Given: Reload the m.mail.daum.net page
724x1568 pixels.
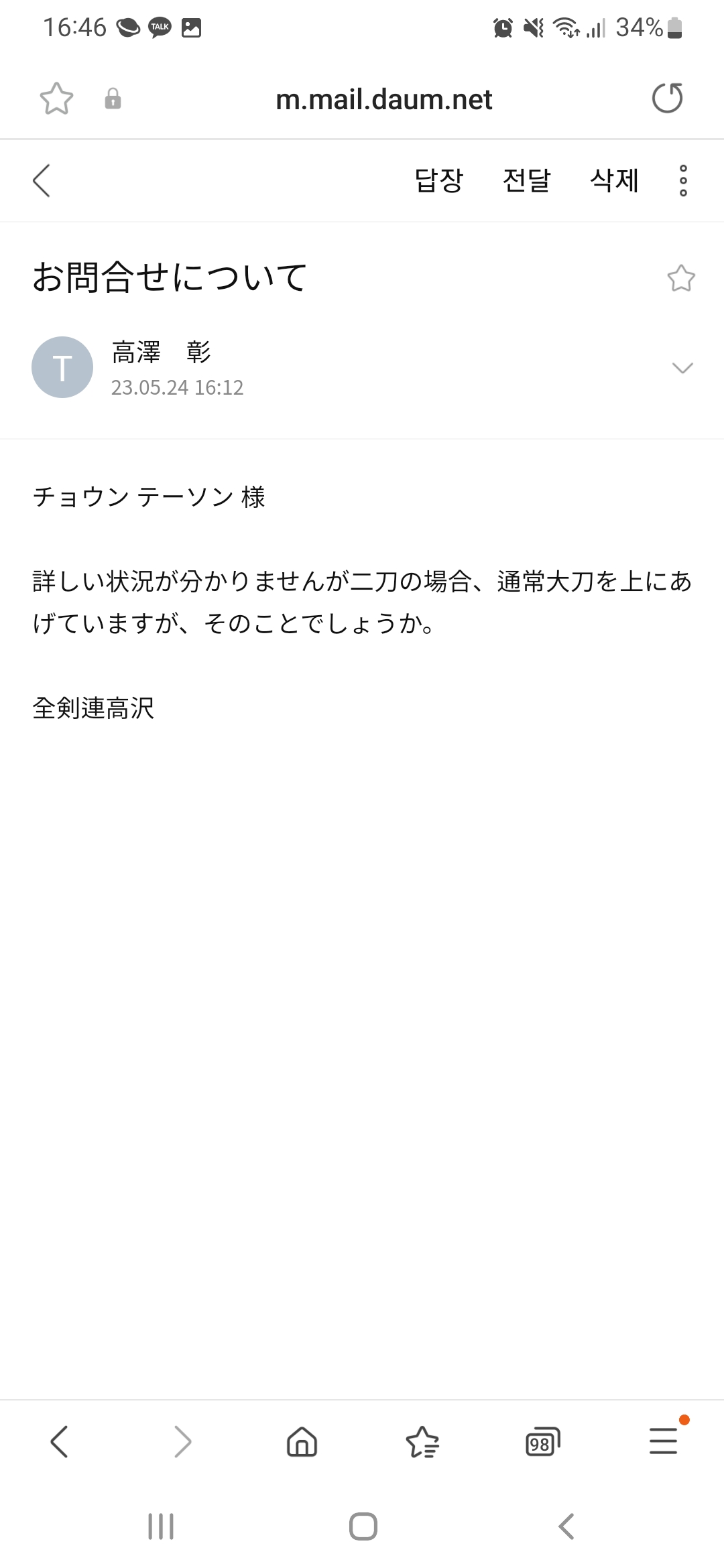Looking at the screenshot, I should pyautogui.click(x=667, y=99).
